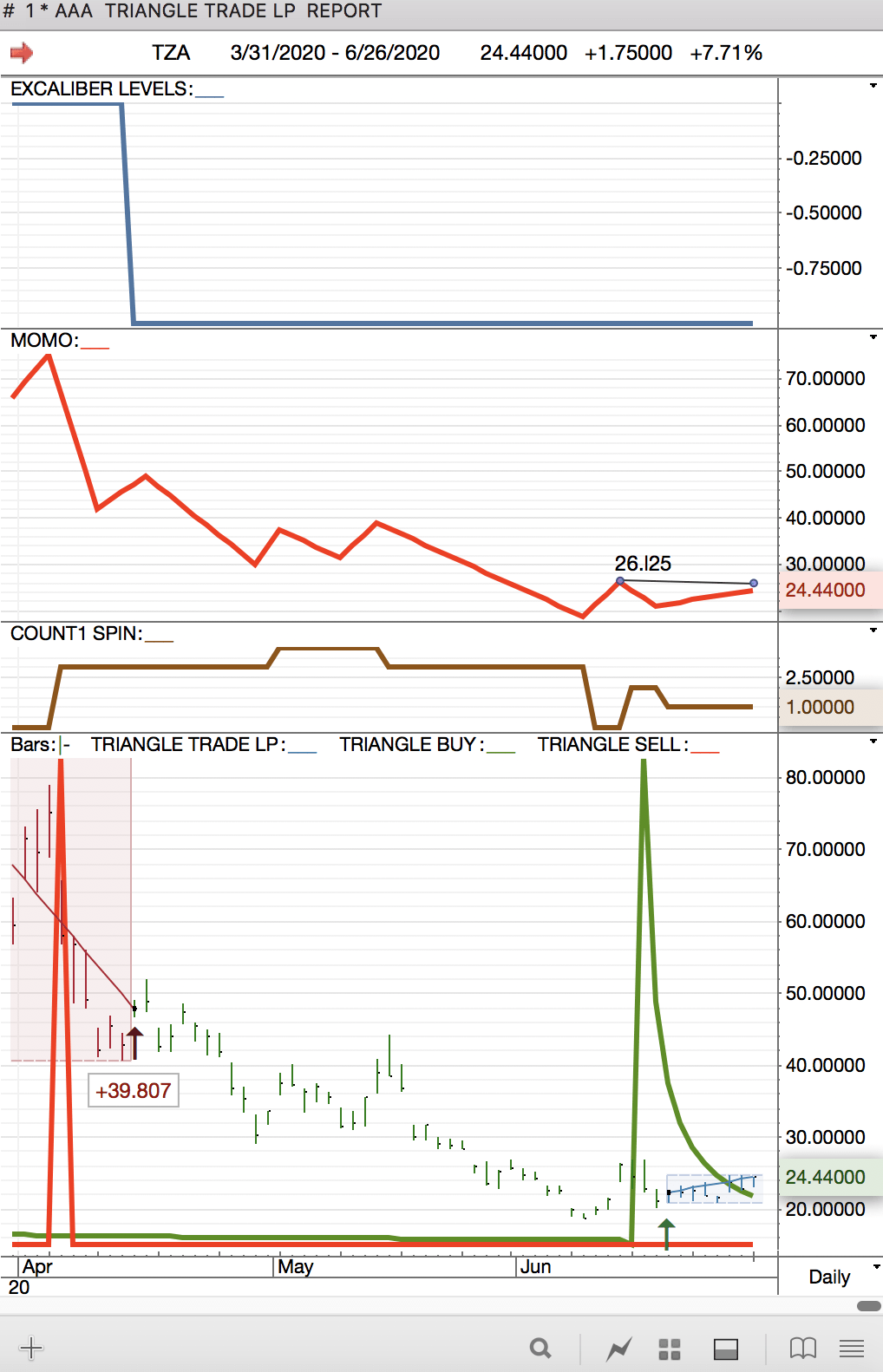
Task: Open the search magnifier
Action: 540,1348
